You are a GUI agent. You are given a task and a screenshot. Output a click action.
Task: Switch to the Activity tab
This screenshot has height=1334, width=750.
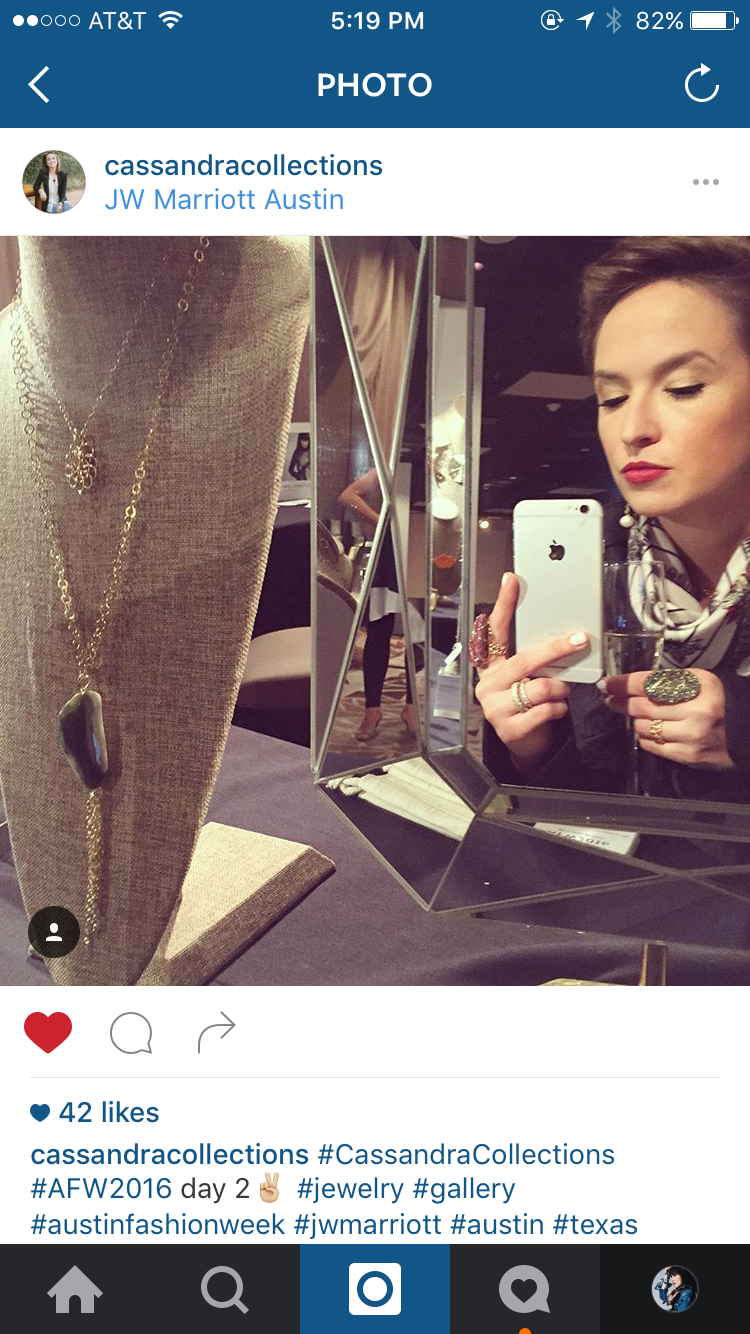coord(525,1289)
